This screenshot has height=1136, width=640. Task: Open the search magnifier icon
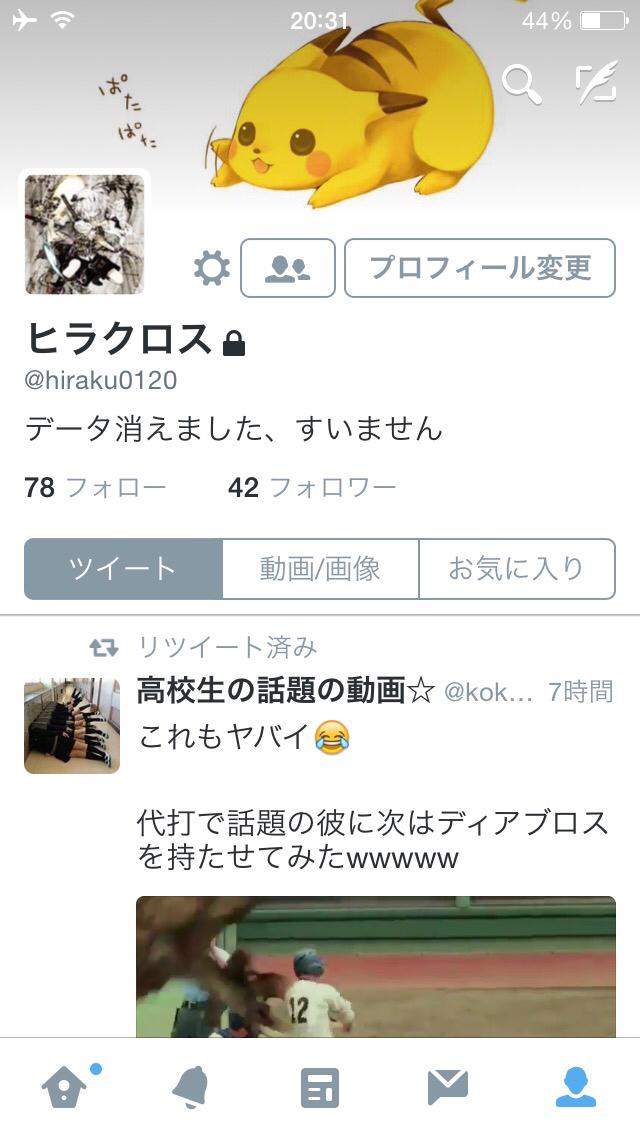521,85
